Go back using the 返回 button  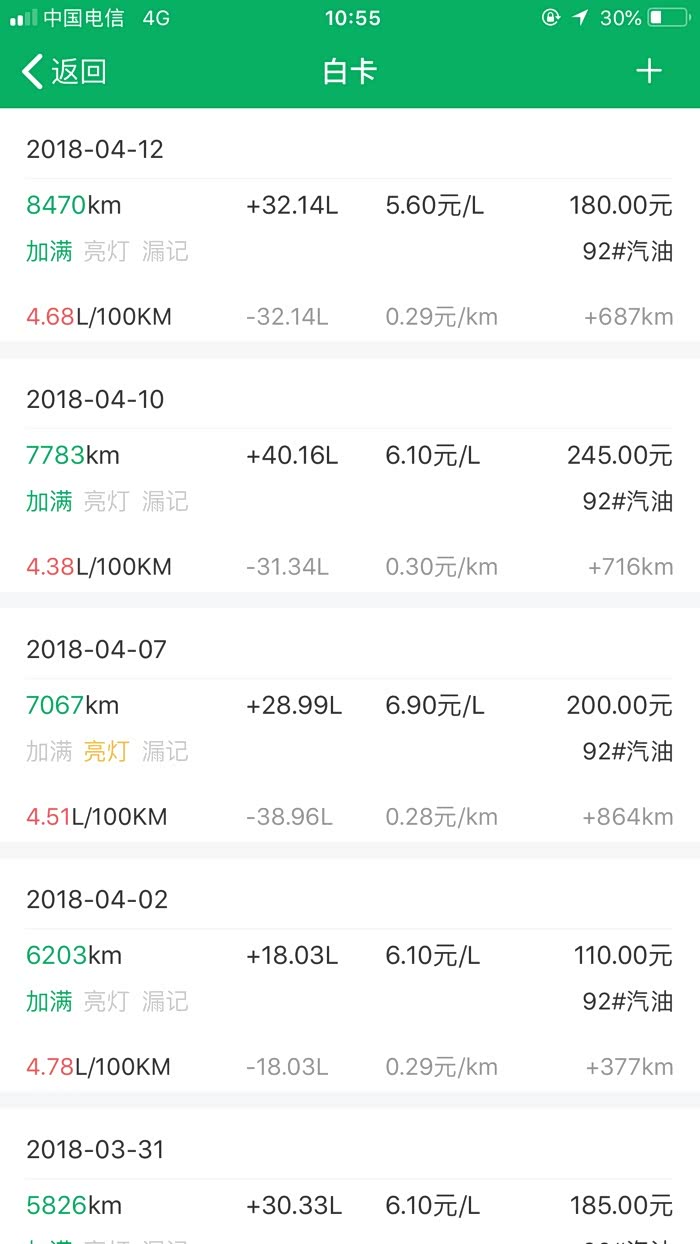64,72
